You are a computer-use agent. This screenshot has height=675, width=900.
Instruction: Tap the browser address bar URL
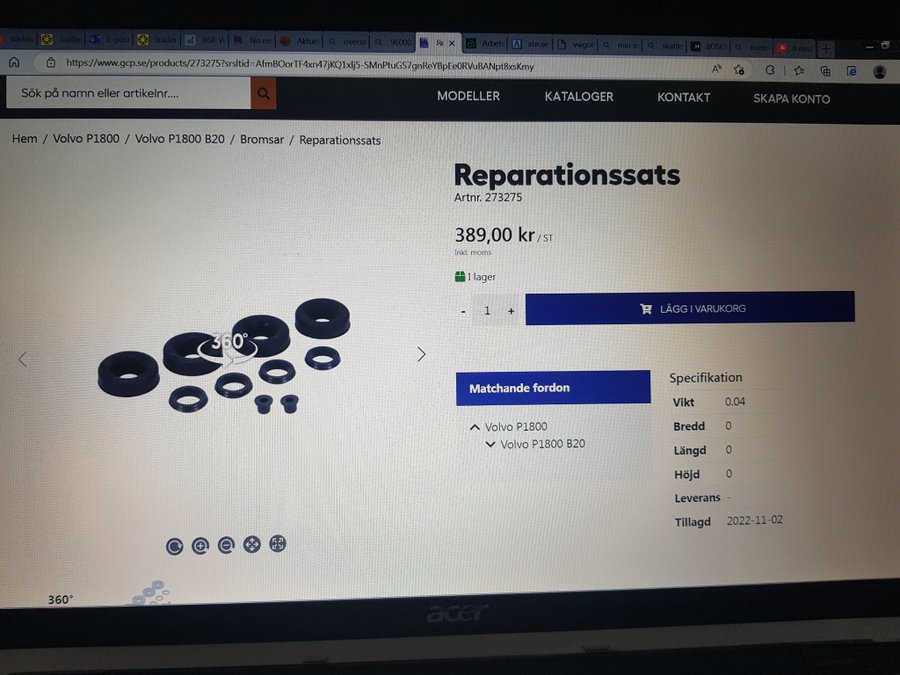click(x=300, y=64)
